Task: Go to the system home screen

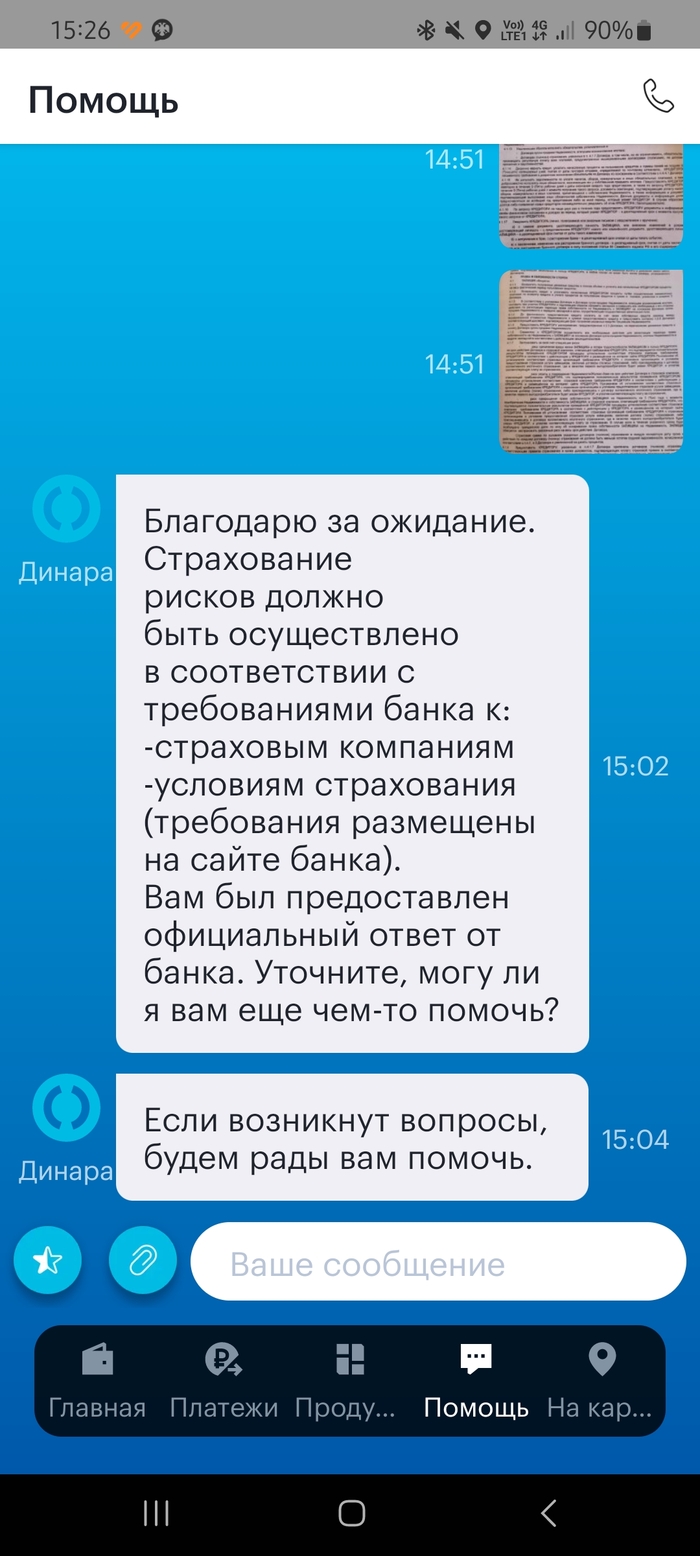Action: [351, 1513]
